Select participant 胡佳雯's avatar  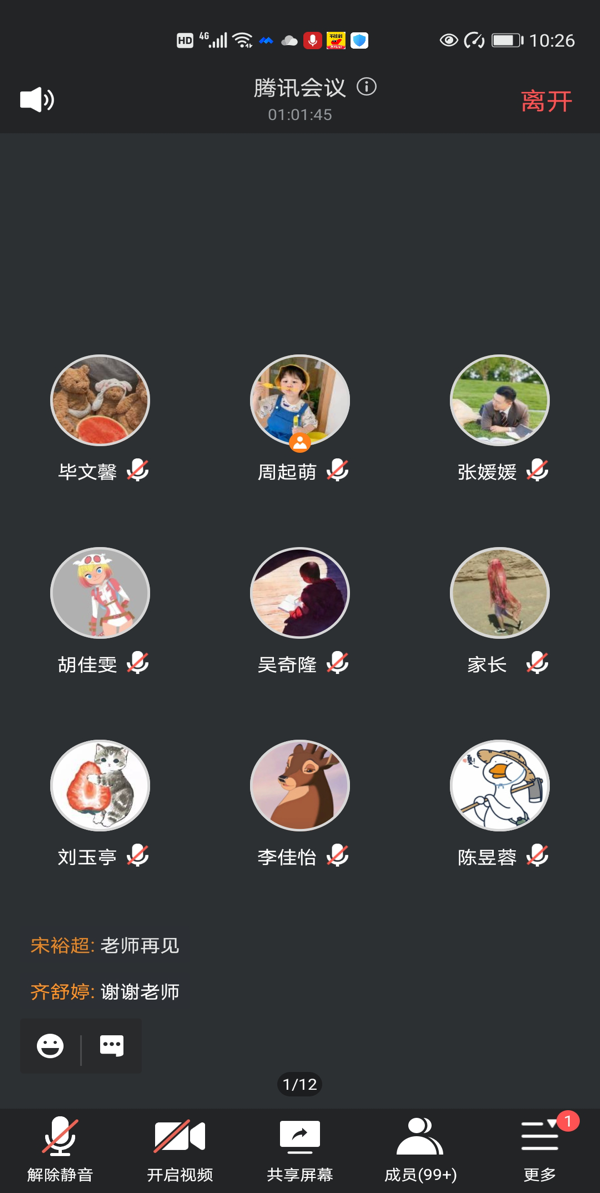100,593
